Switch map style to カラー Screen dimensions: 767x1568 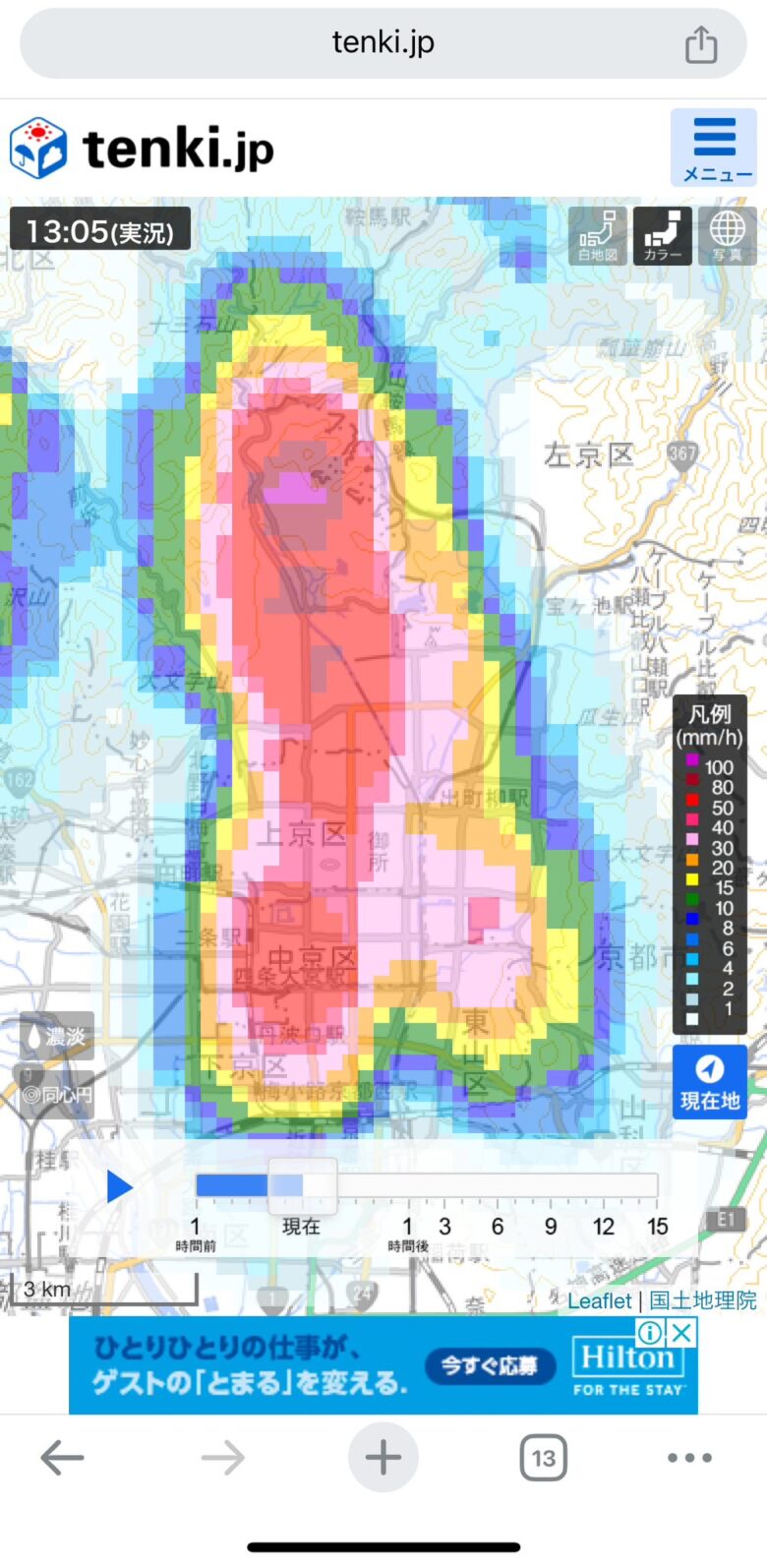662,235
